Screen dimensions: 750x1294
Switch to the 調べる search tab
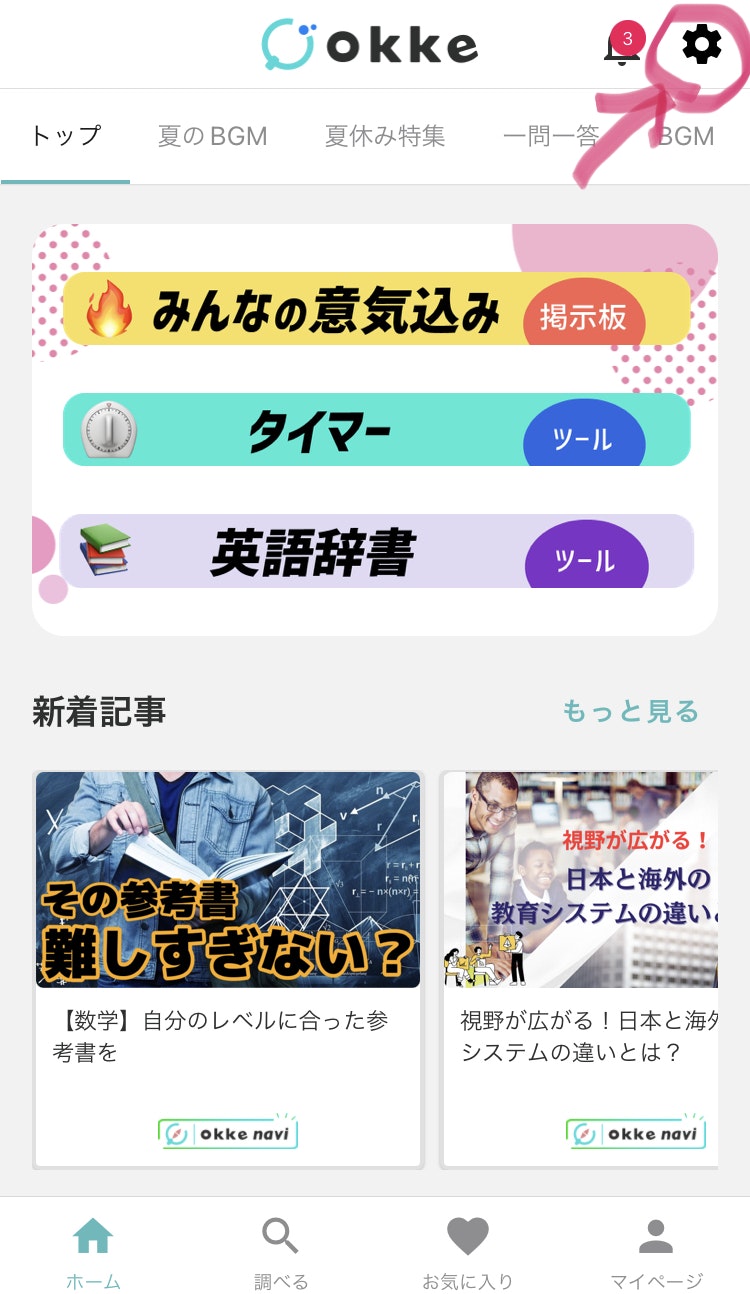(280, 1253)
